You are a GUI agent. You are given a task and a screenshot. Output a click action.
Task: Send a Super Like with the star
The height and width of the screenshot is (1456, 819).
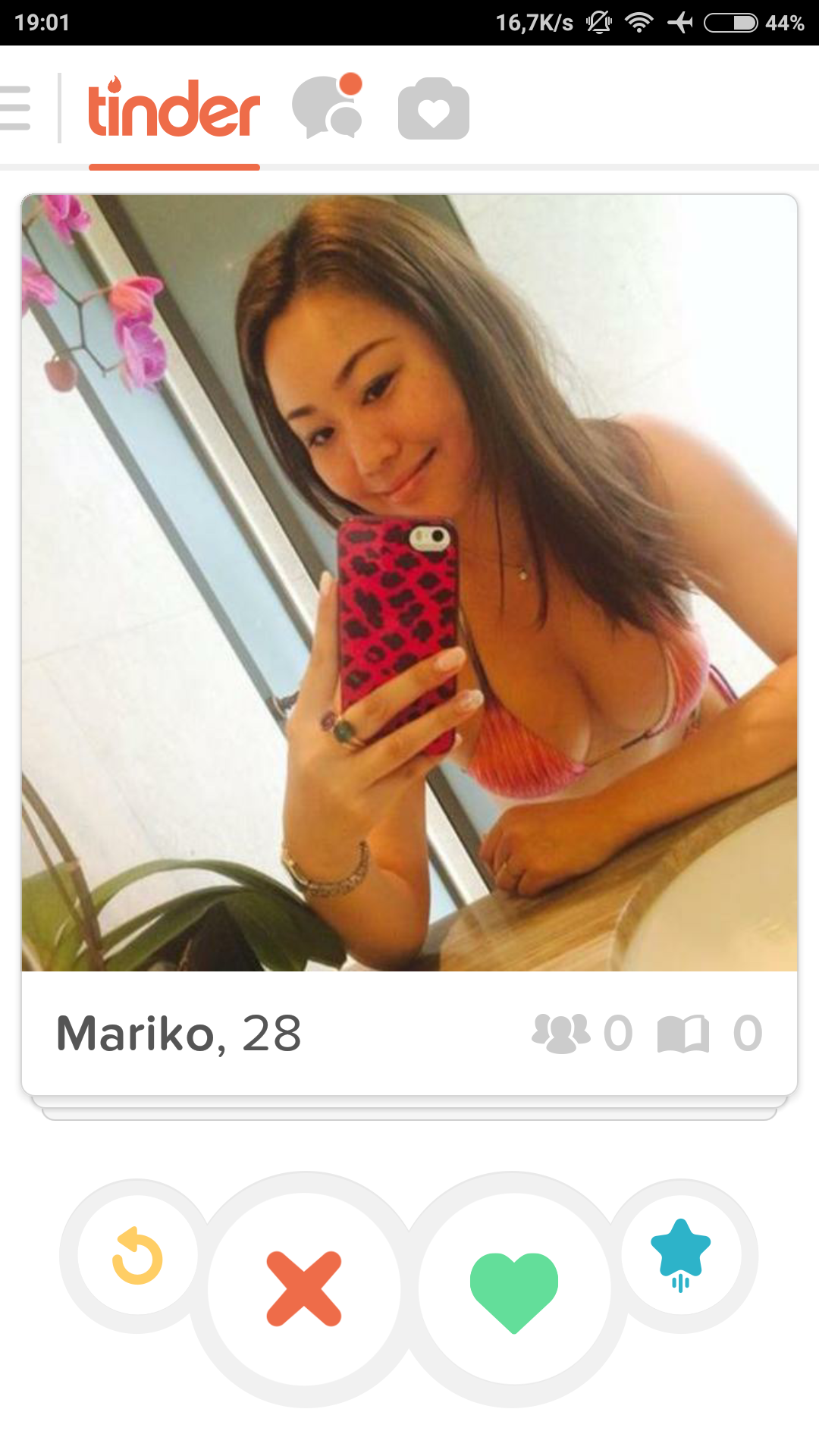[x=680, y=1256]
